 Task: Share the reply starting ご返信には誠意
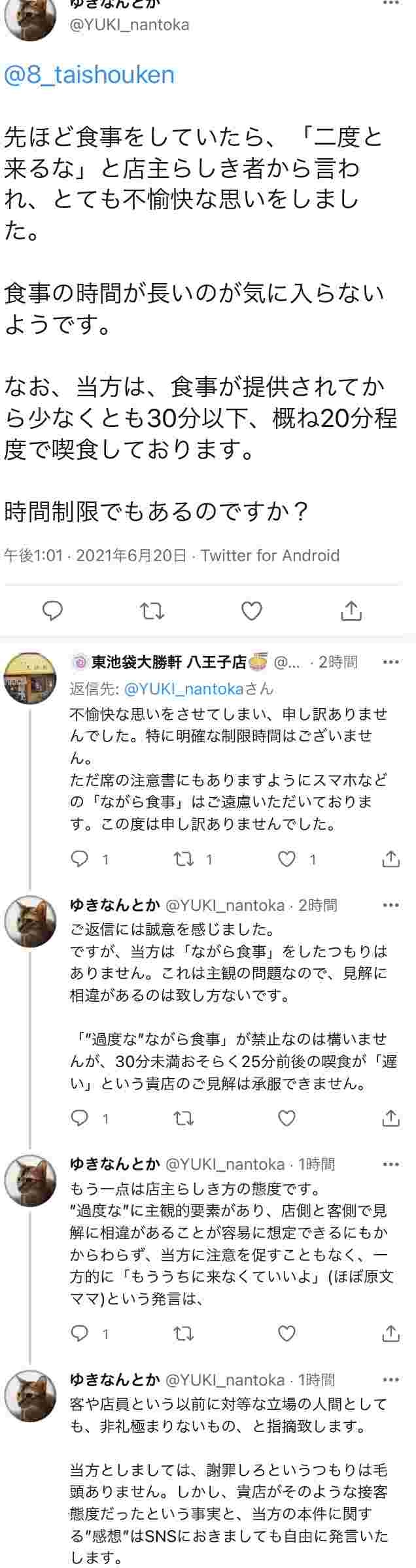click(x=390, y=1118)
